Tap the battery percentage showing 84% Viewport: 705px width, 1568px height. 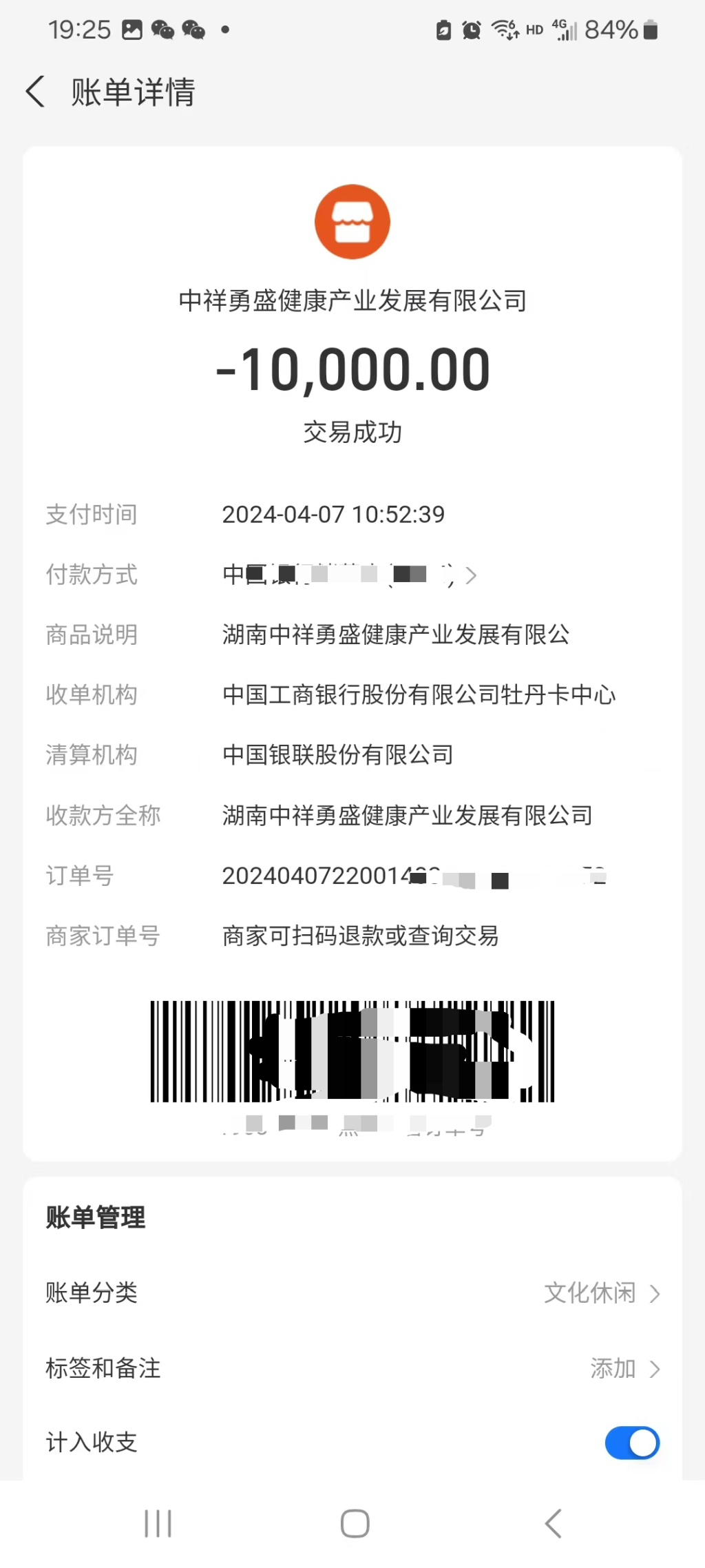pos(611,29)
